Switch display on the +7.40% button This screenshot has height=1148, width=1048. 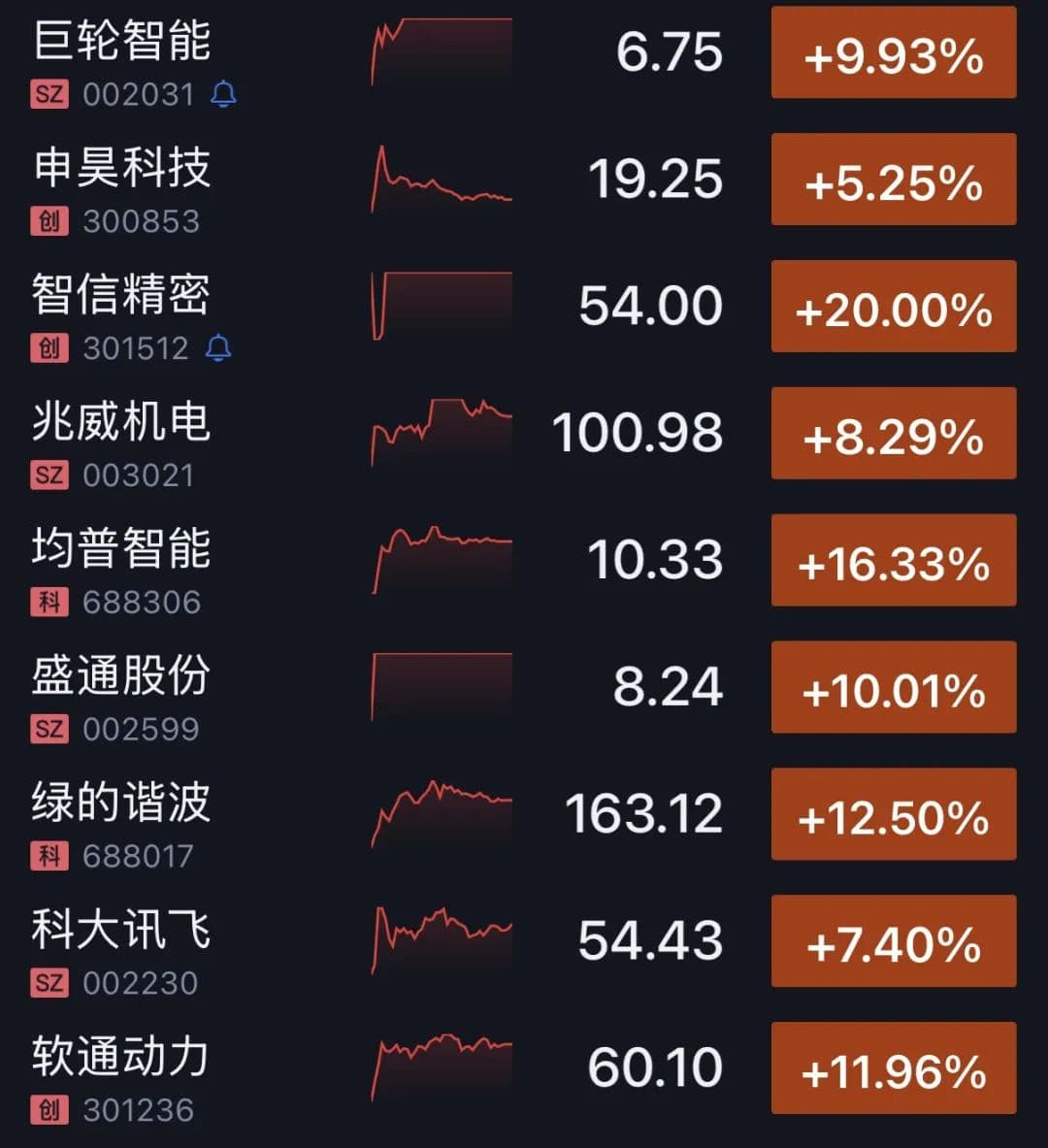point(894,941)
